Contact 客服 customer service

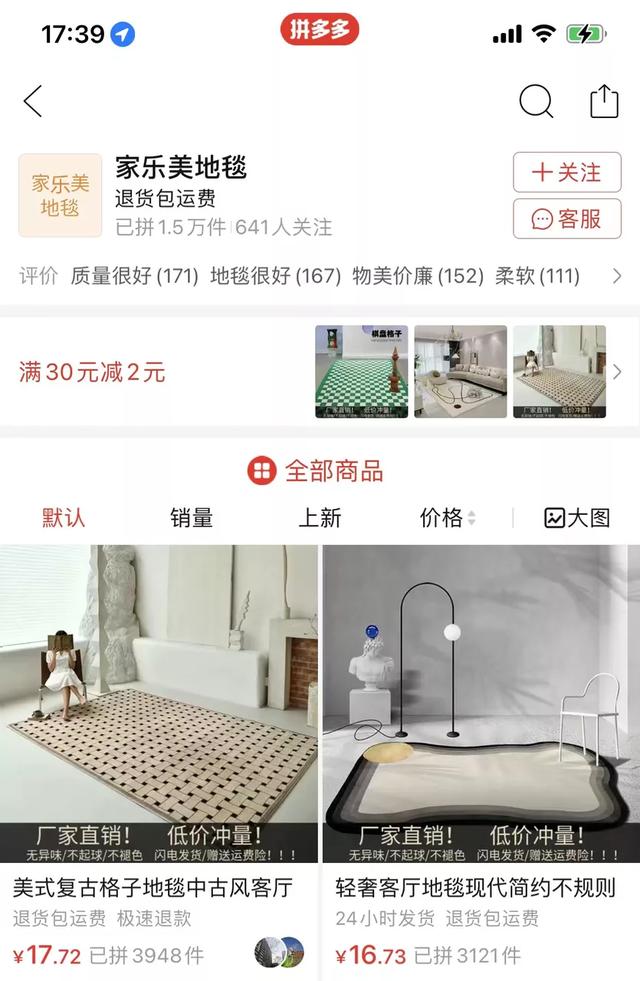[x=566, y=218]
